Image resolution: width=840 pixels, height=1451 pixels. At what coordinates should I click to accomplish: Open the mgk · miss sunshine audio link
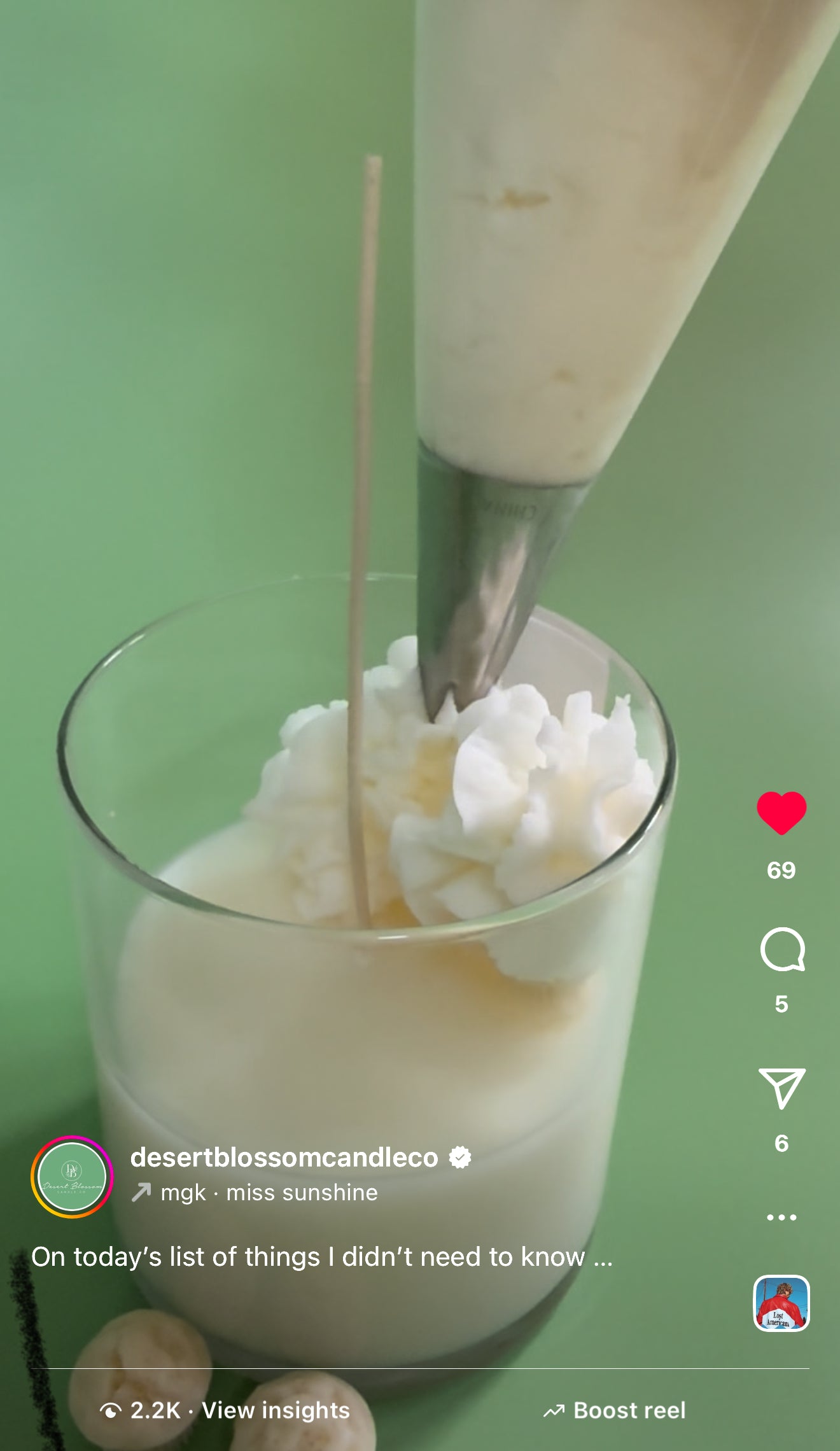(x=269, y=1193)
